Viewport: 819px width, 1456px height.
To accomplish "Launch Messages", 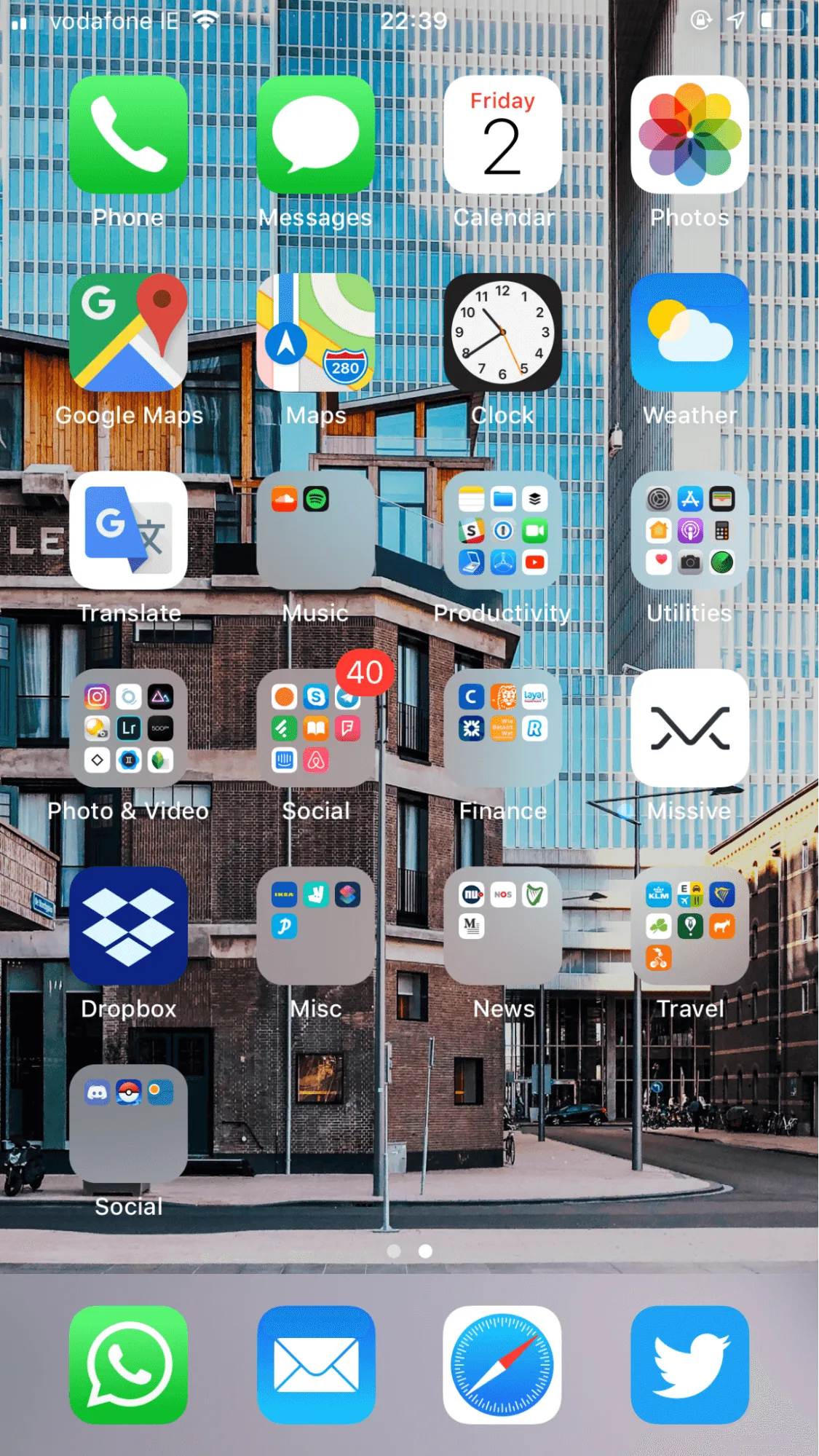I will pyautogui.click(x=316, y=135).
